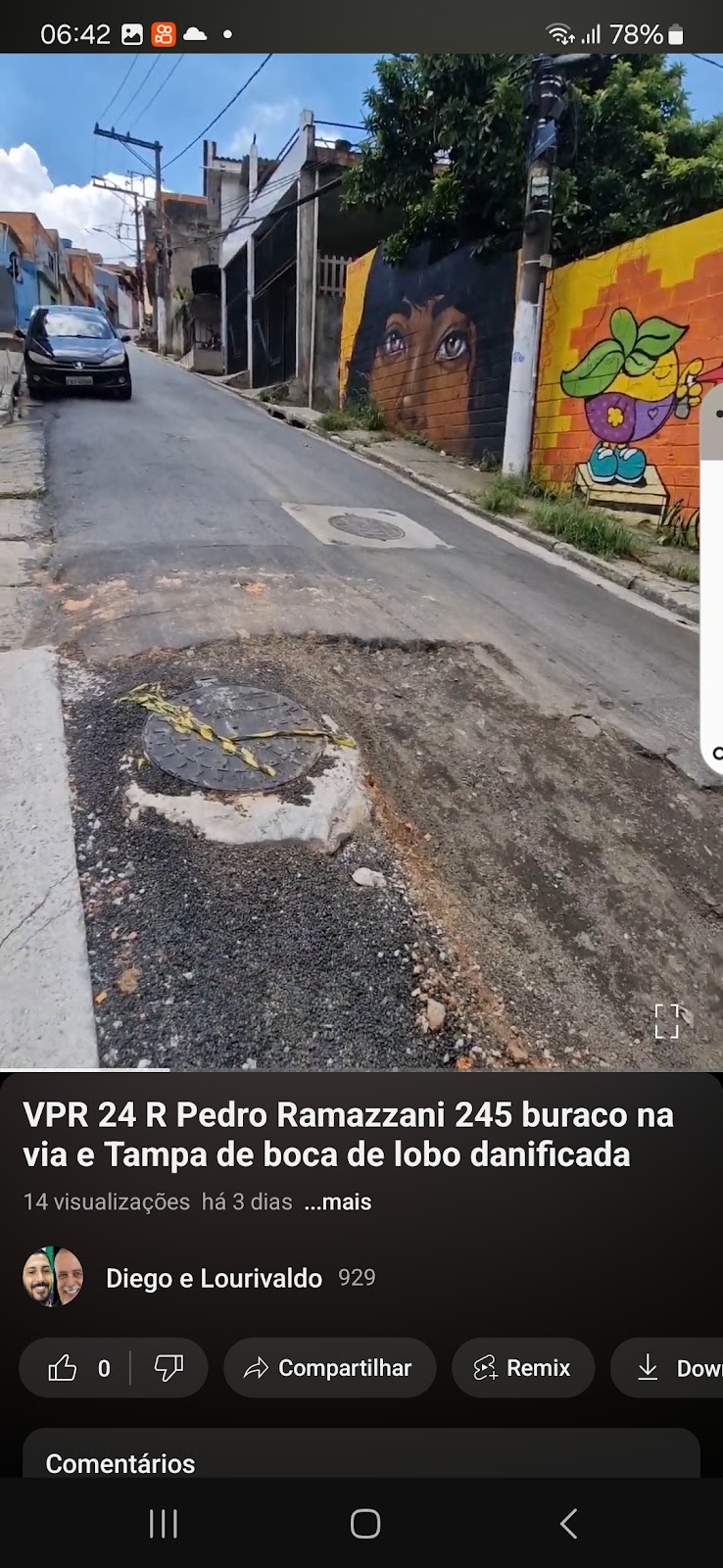
Task: Create a Remix of this video
Action: click(522, 1368)
